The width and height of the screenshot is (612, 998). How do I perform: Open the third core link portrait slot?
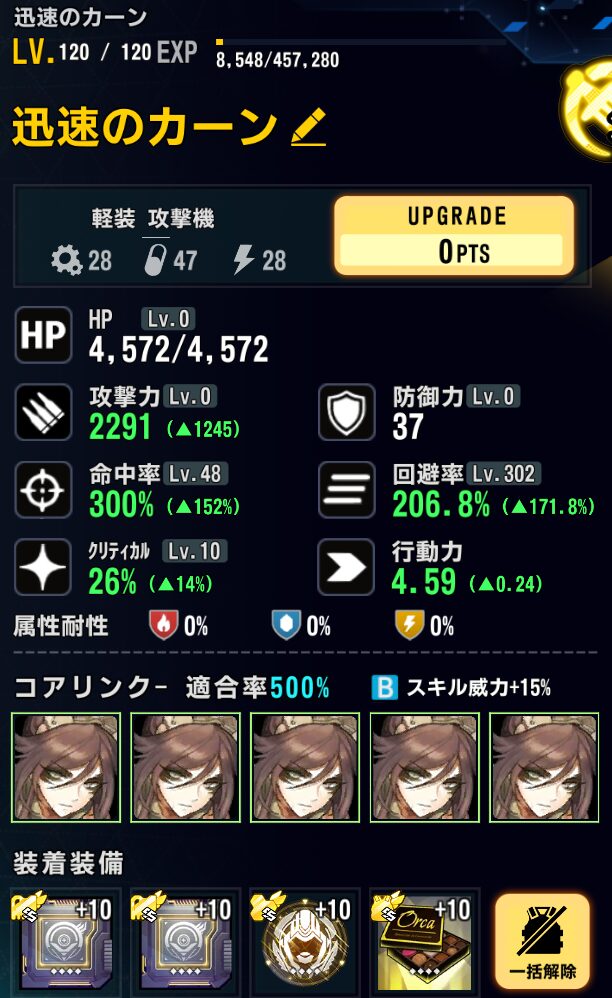pyautogui.click(x=305, y=768)
